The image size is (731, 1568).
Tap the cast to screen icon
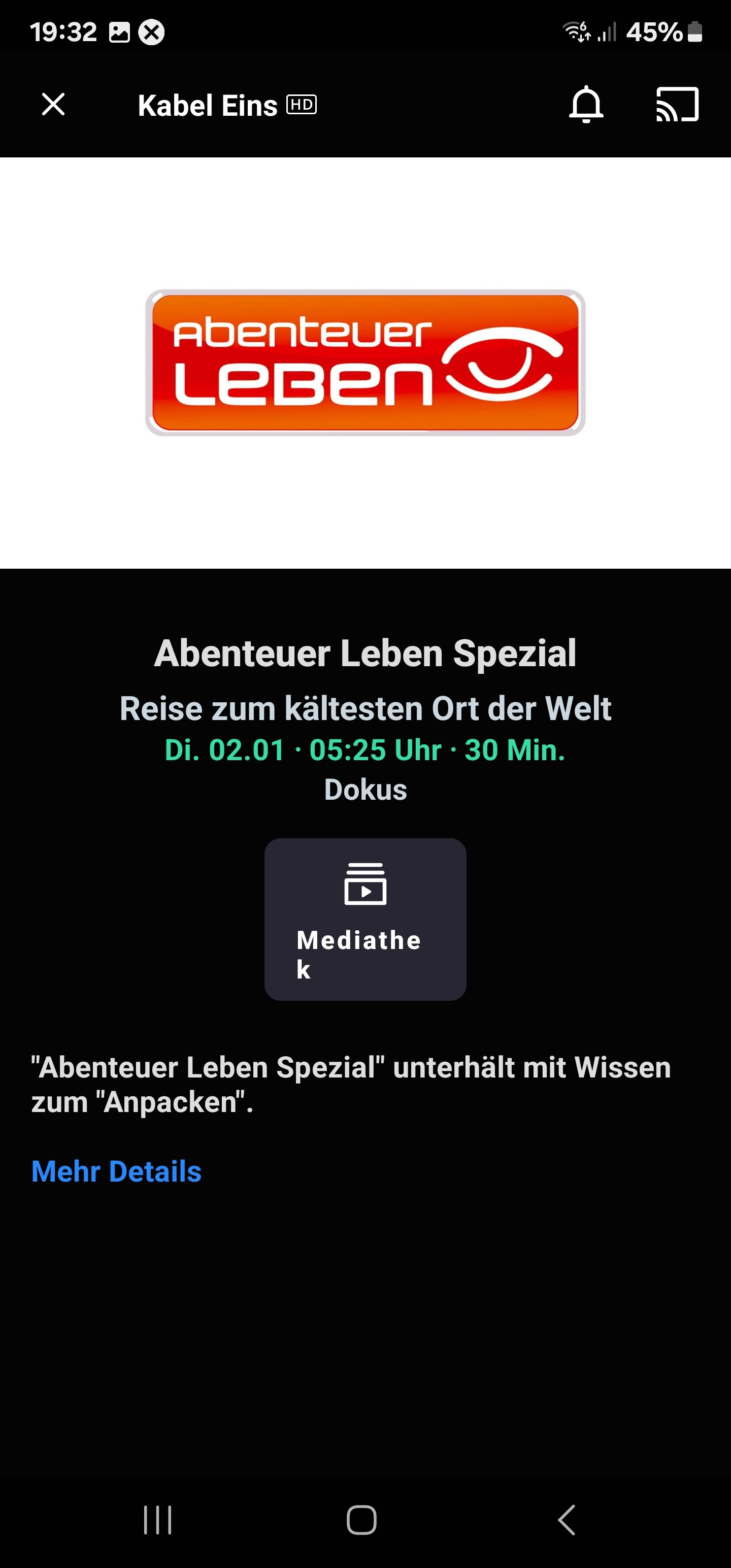point(677,105)
